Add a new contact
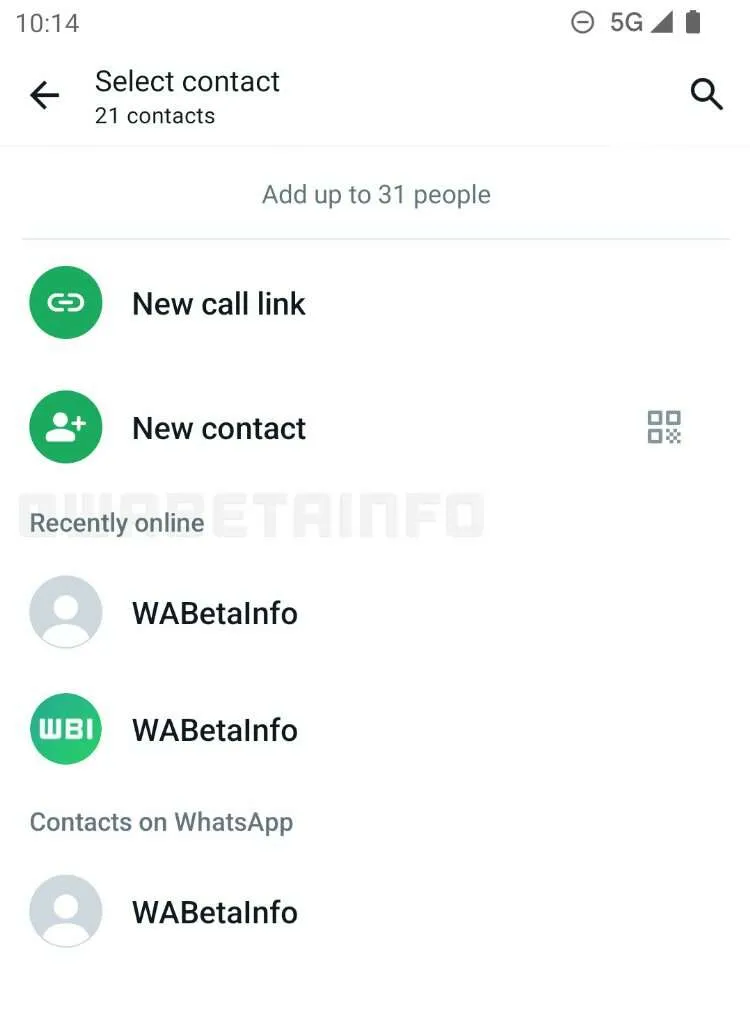750x1025 pixels. point(218,428)
